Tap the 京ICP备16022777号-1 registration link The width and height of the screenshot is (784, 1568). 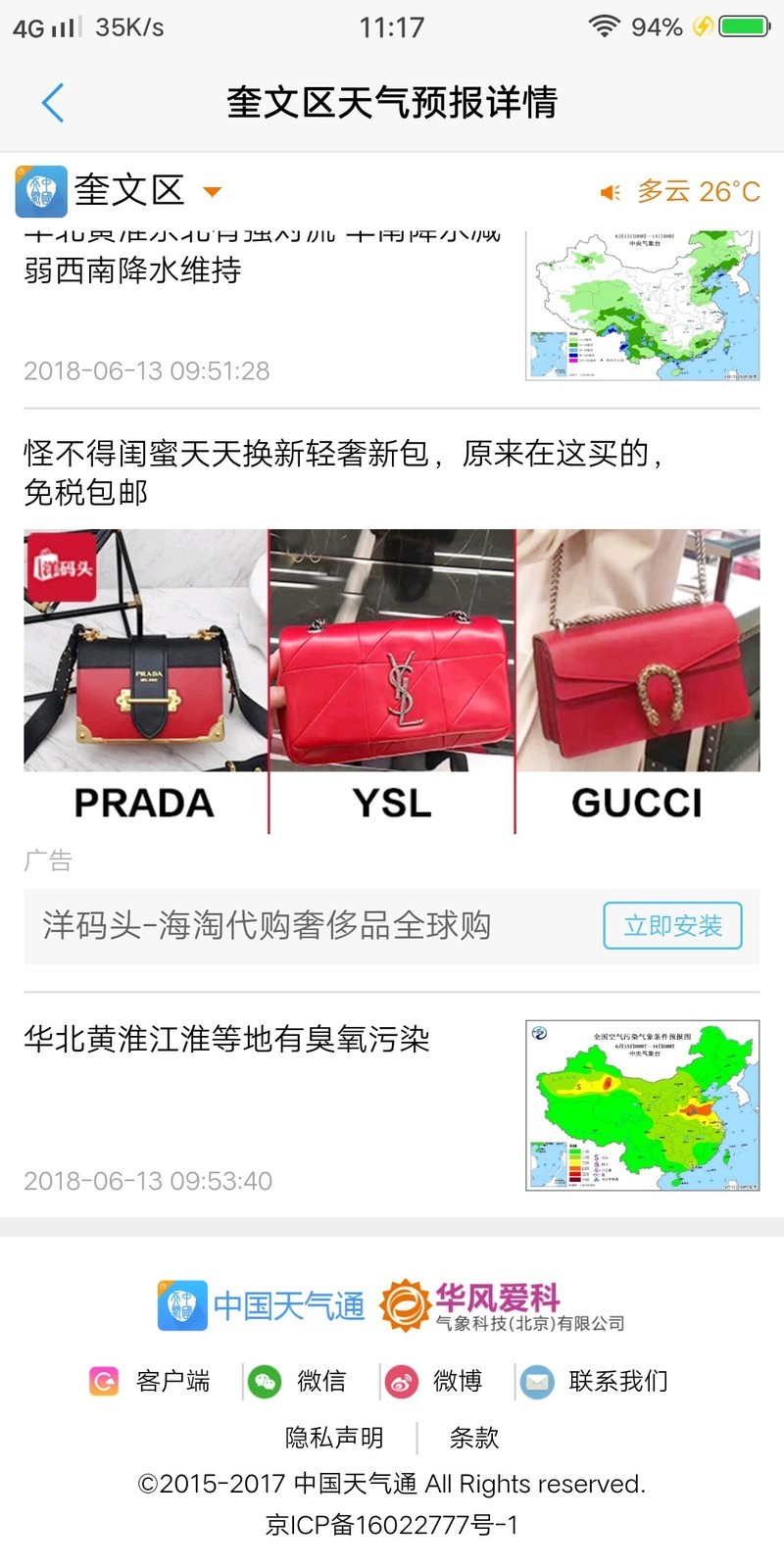392,1525
